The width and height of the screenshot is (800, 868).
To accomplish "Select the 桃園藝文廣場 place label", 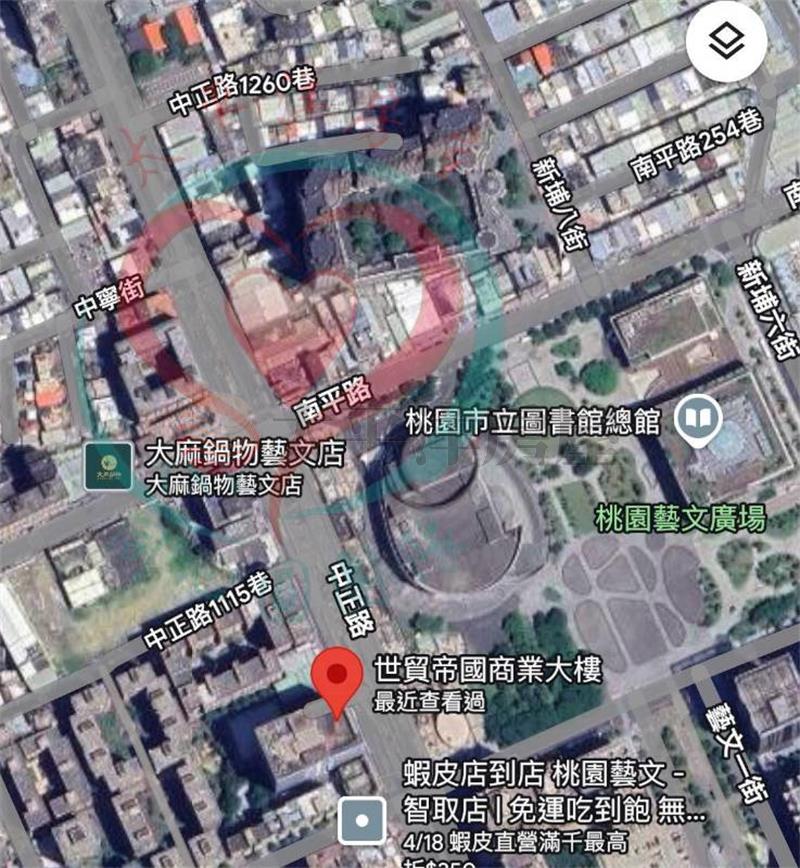I will [x=679, y=520].
